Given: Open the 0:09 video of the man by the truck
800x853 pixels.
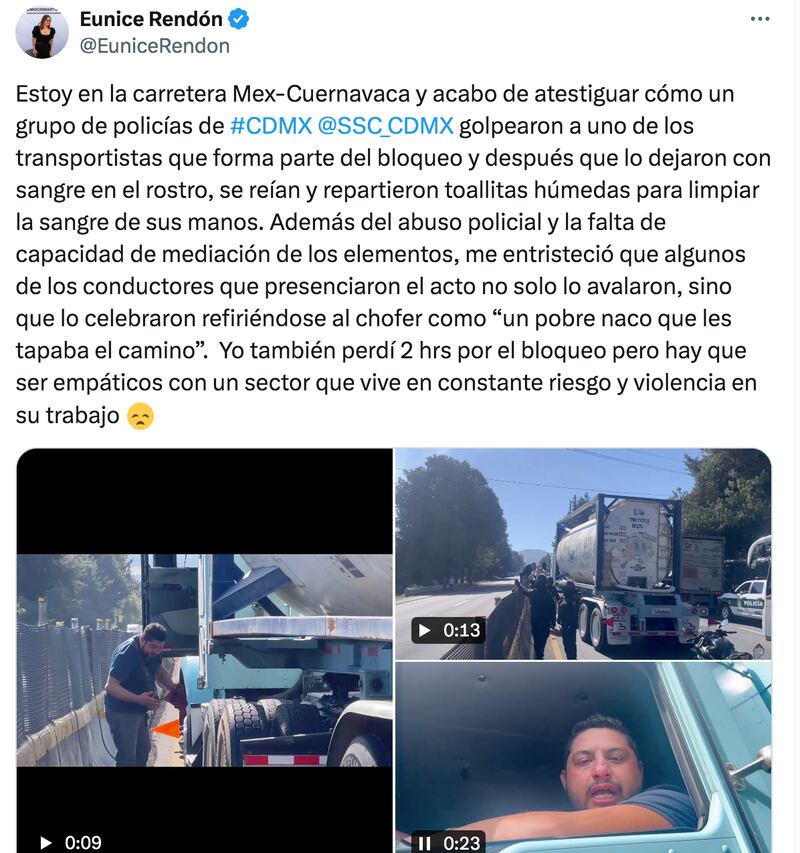Looking at the screenshot, I should [x=204, y=660].
